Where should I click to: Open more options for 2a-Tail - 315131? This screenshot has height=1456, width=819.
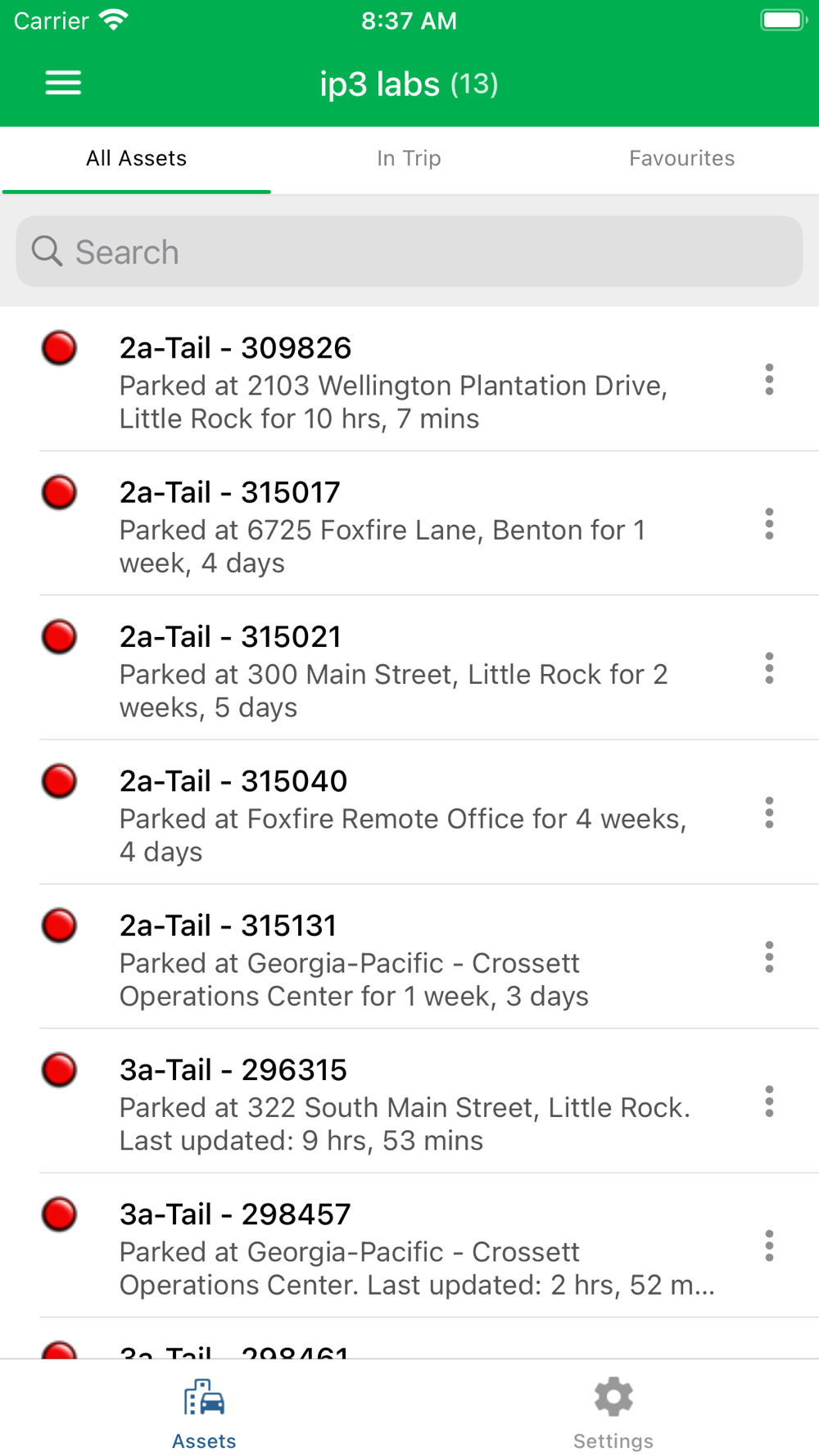(769, 957)
